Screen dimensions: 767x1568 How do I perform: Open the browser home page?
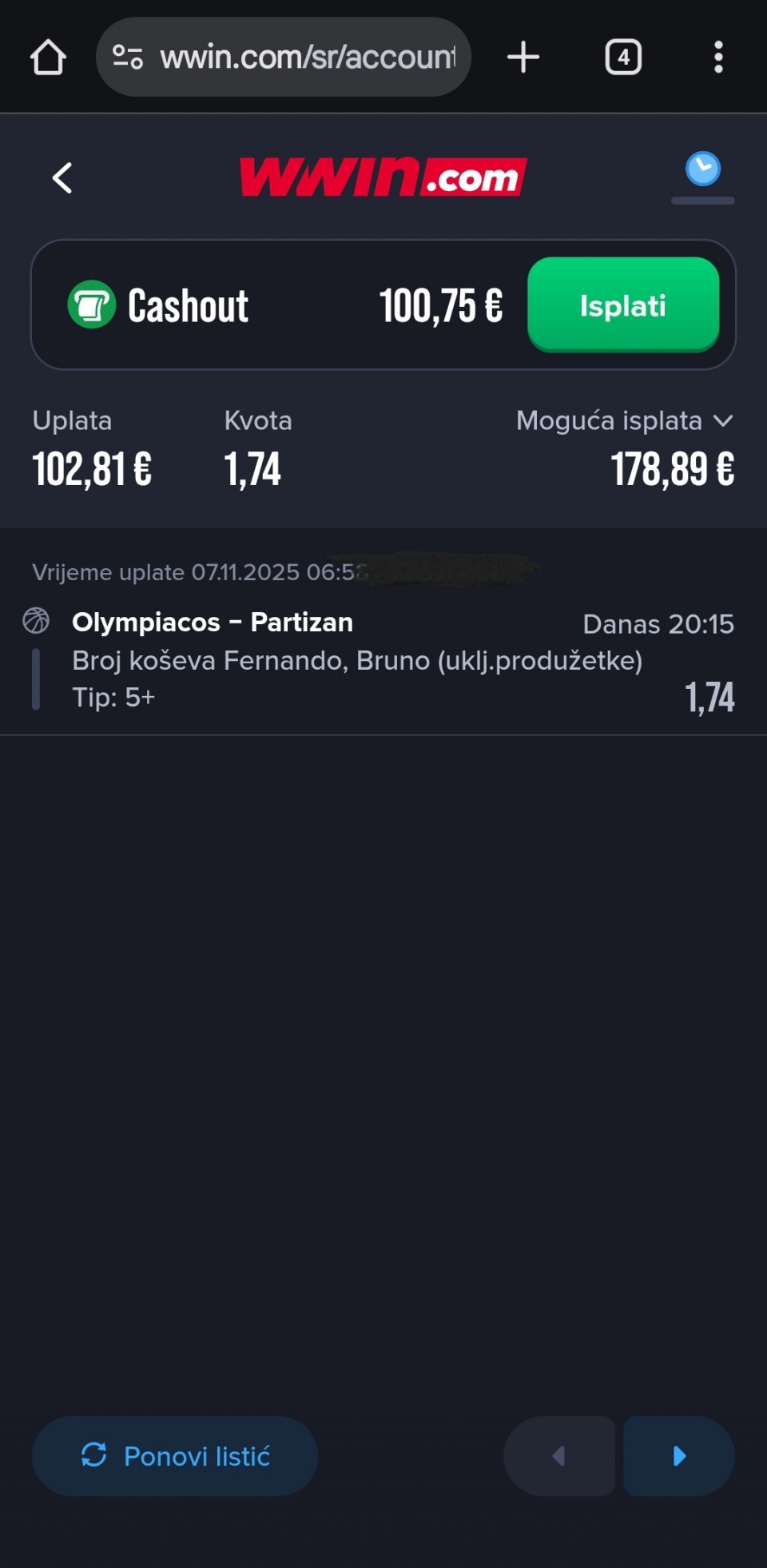pyautogui.click(x=48, y=58)
